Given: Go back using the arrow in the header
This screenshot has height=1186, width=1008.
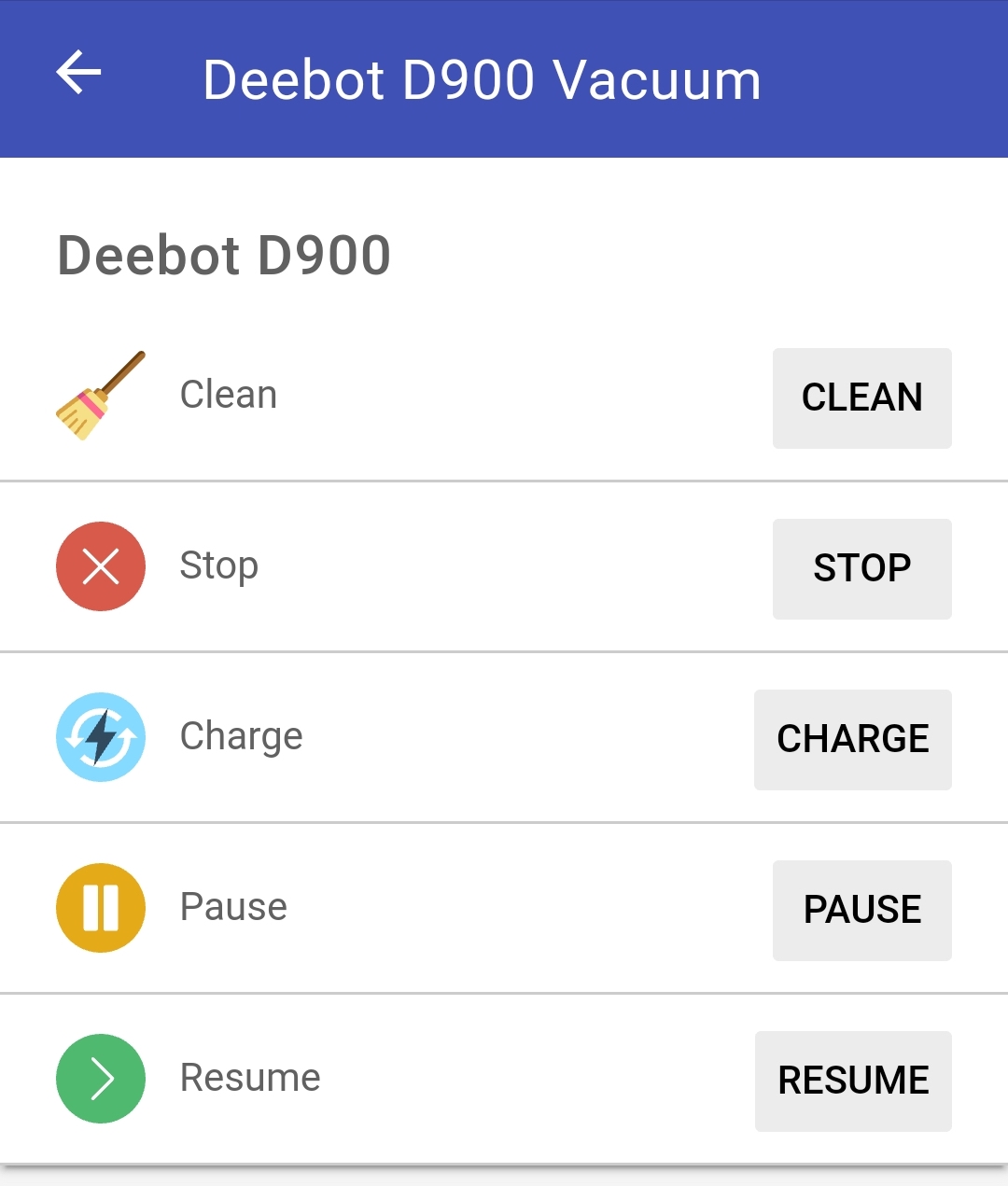Looking at the screenshot, I should pyautogui.click(x=79, y=75).
